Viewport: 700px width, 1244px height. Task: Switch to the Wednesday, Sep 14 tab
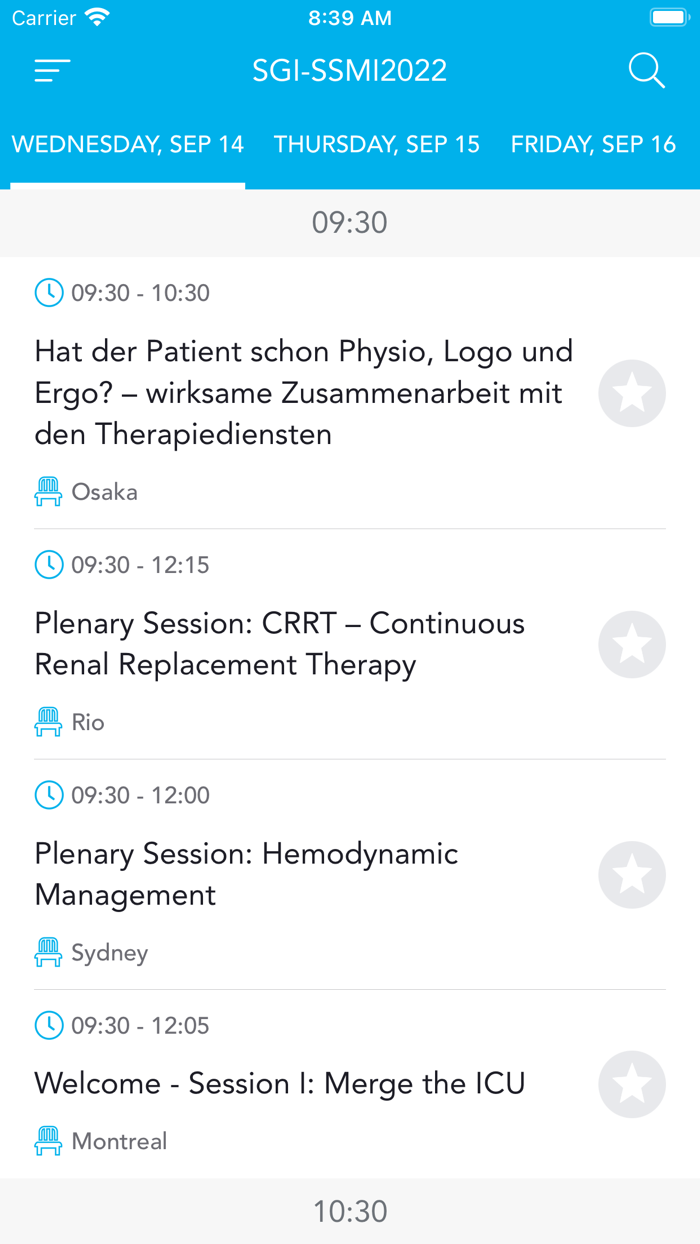point(128,145)
